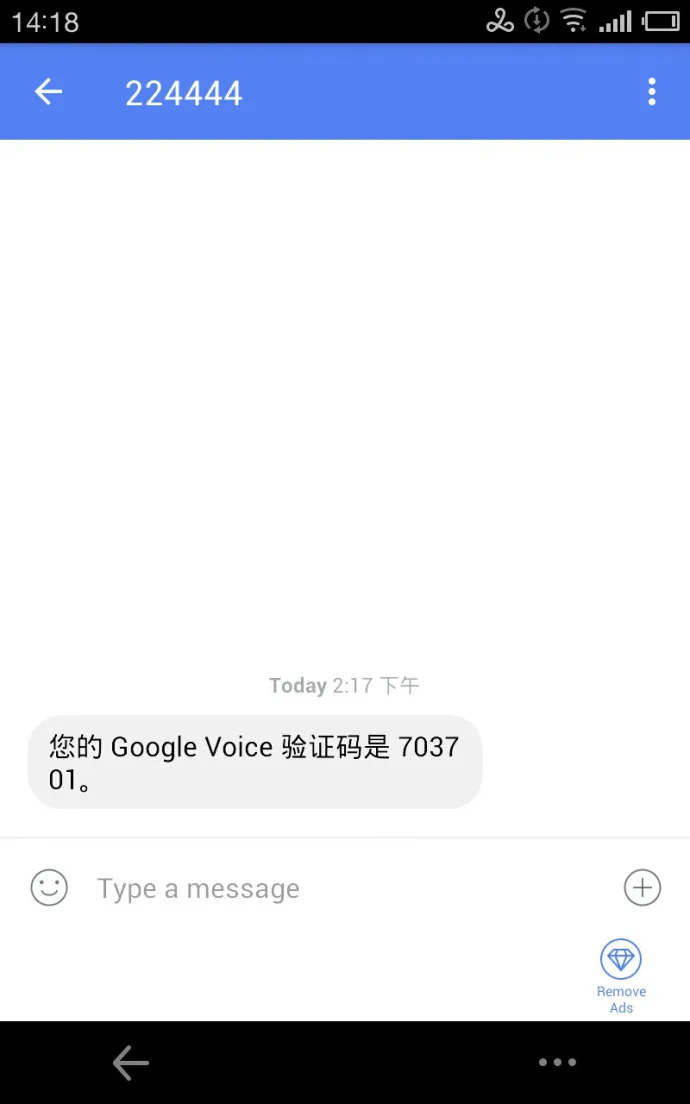The image size is (690, 1104).
Task: Open the emoji picker
Action: [x=49, y=887]
